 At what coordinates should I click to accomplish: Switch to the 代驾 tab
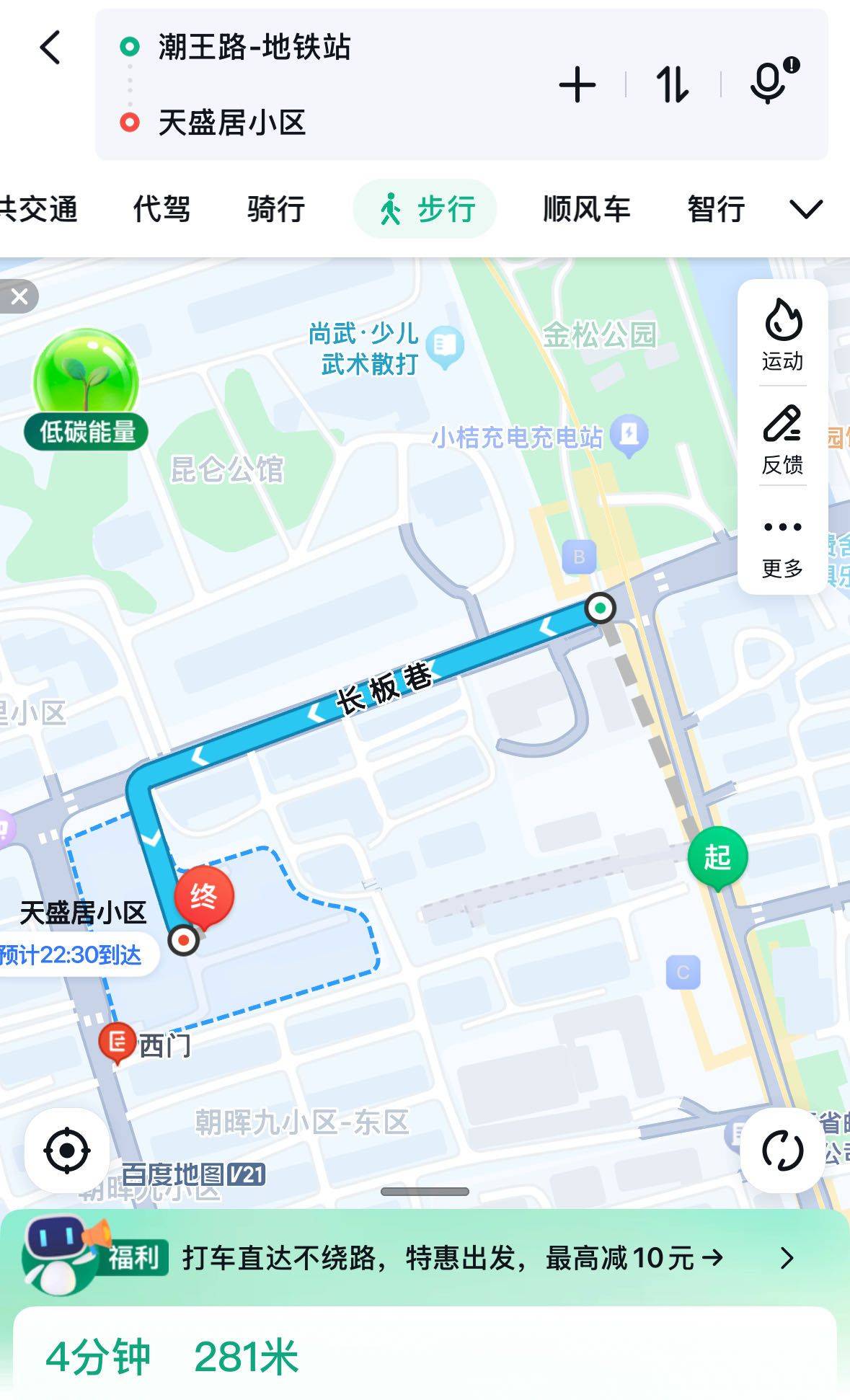pyautogui.click(x=161, y=210)
